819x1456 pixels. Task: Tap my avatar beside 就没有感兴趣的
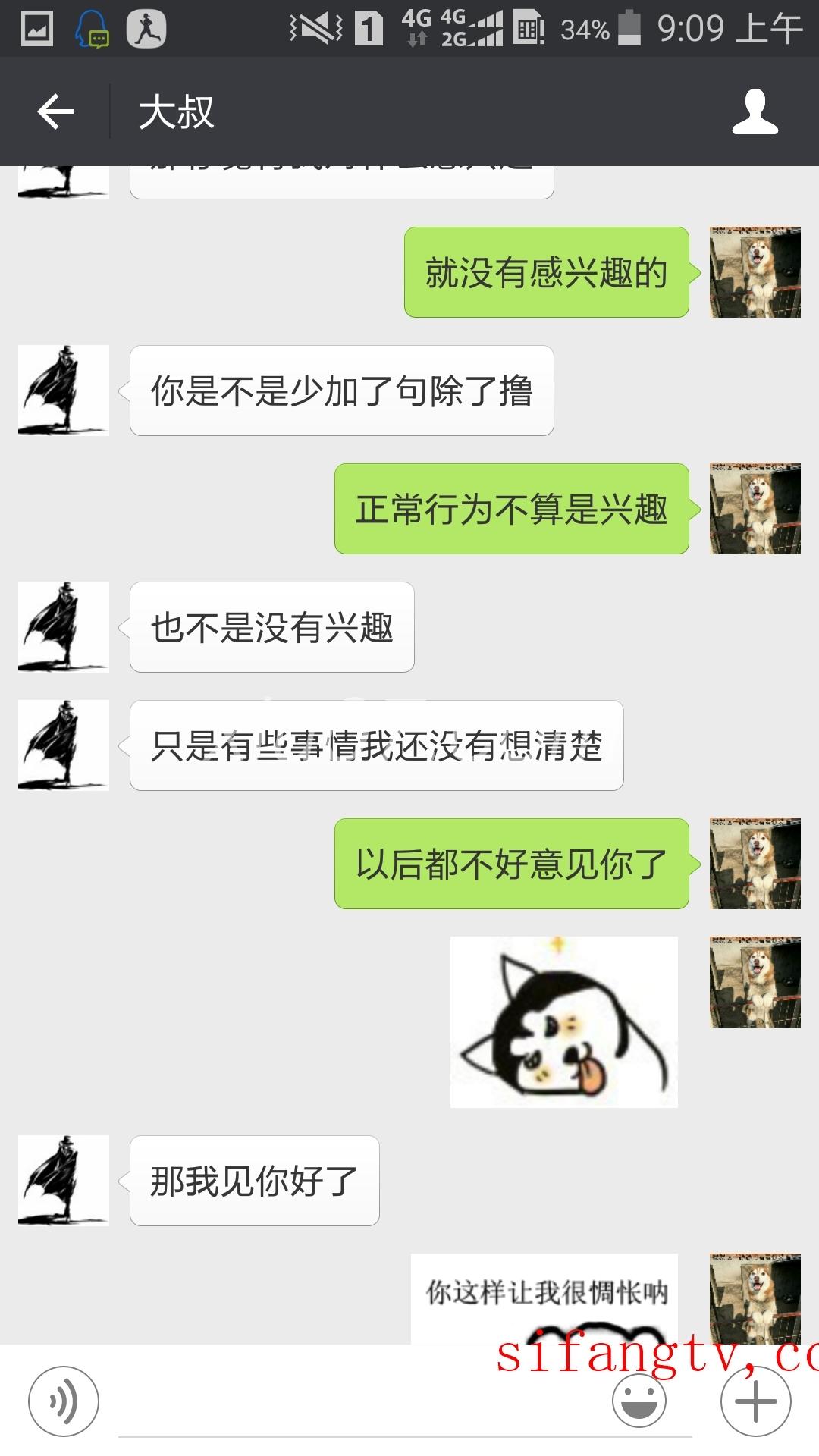(x=755, y=271)
